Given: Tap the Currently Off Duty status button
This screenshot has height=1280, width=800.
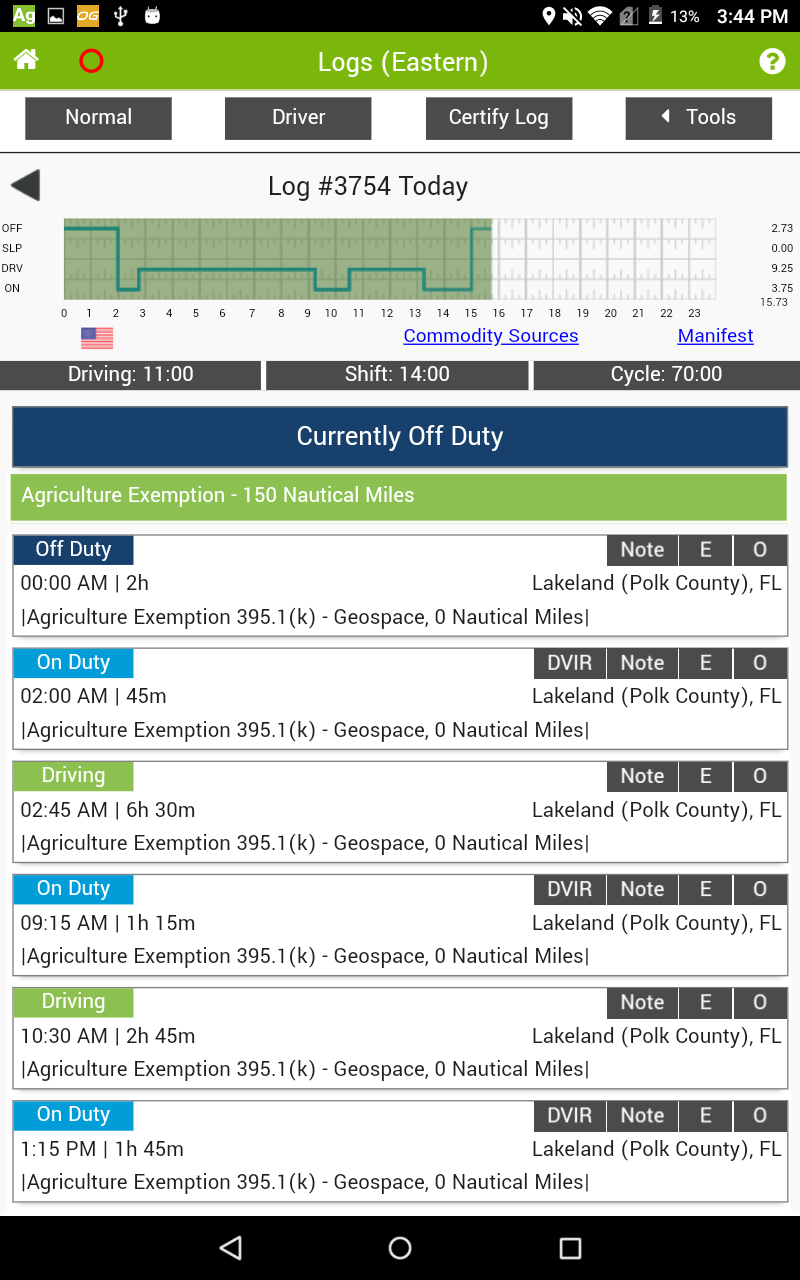Looking at the screenshot, I should [x=400, y=436].
